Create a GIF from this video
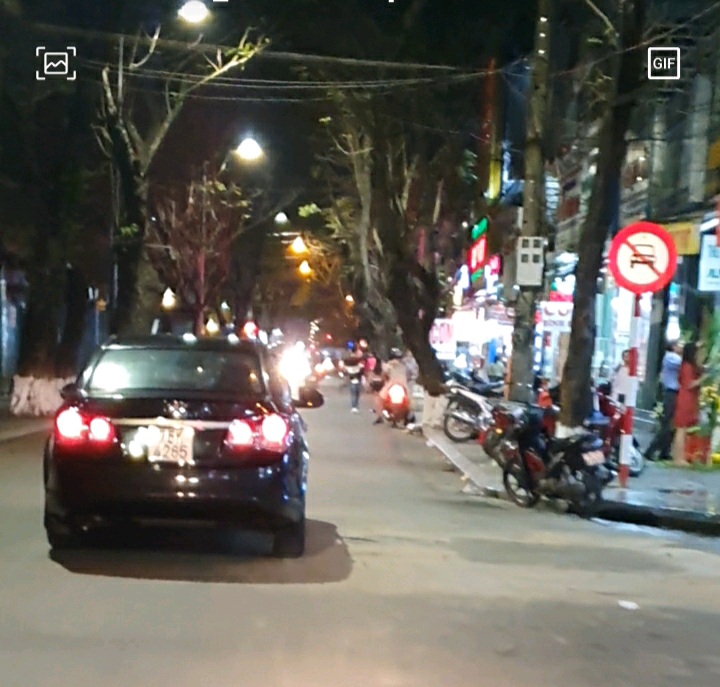720x687 pixels. [x=663, y=63]
